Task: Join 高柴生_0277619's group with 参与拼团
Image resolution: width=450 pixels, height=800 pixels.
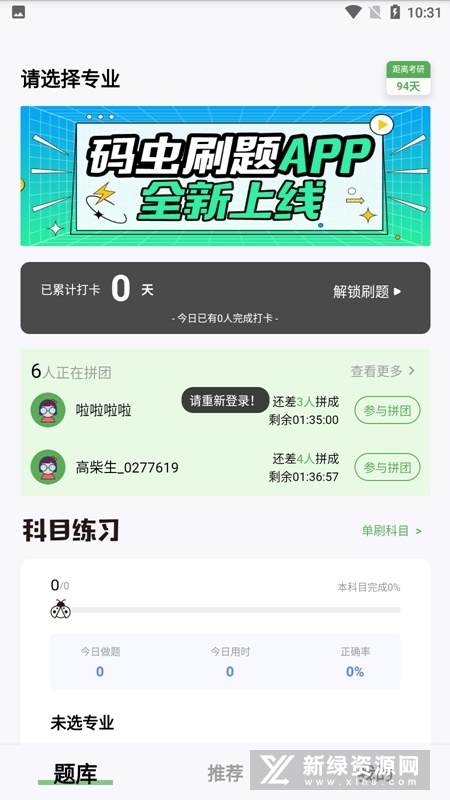Action: point(388,467)
